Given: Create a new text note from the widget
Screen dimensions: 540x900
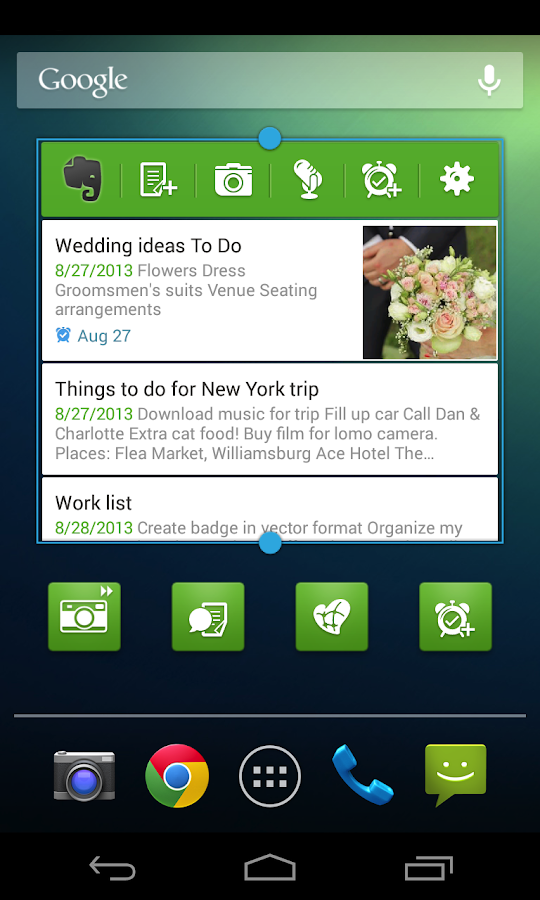Looking at the screenshot, I should point(158,180).
